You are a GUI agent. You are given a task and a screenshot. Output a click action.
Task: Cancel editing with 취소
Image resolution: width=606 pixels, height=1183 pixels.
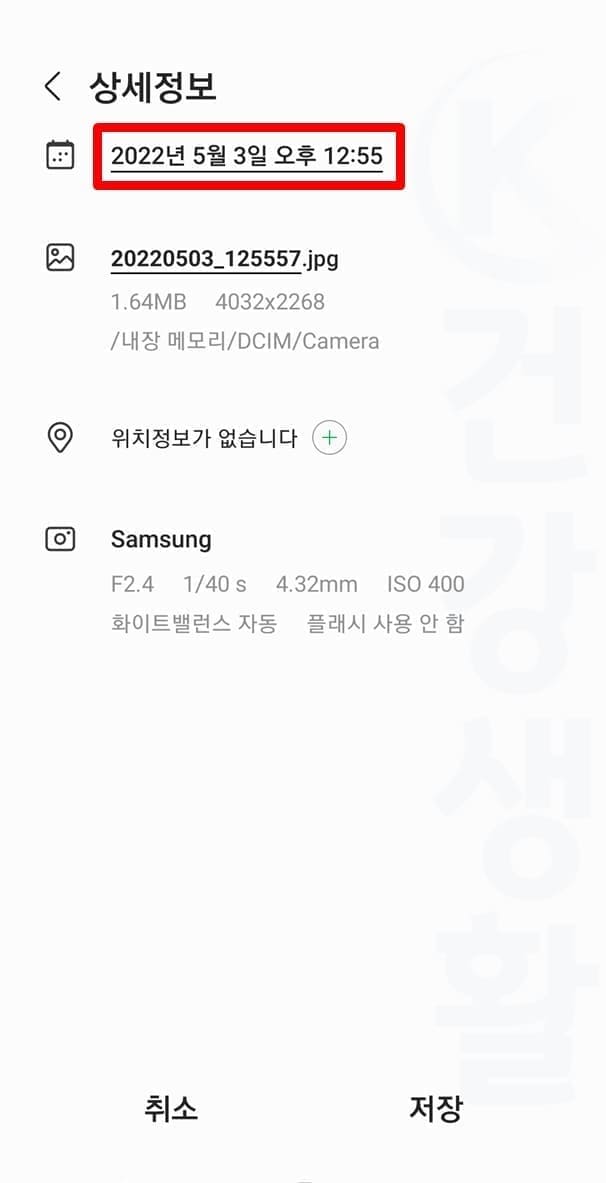(171, 1108)
